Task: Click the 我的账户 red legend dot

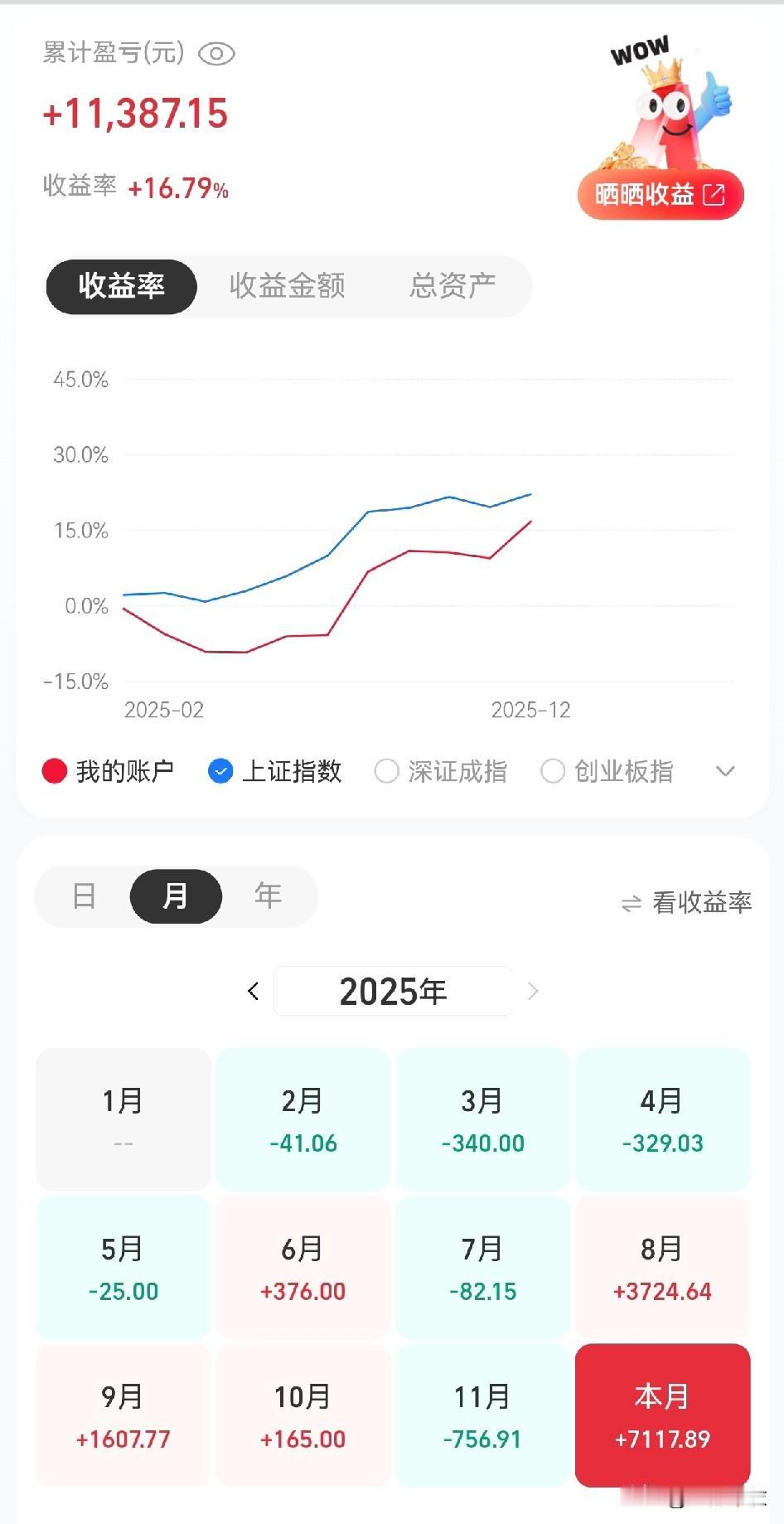Action: pyautogui.click(x=55, y=770)
